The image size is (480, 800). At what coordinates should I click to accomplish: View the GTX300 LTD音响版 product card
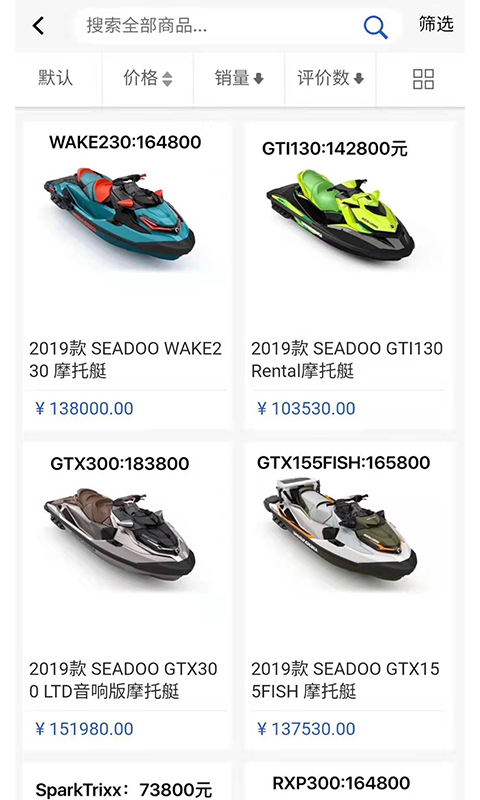128,596
